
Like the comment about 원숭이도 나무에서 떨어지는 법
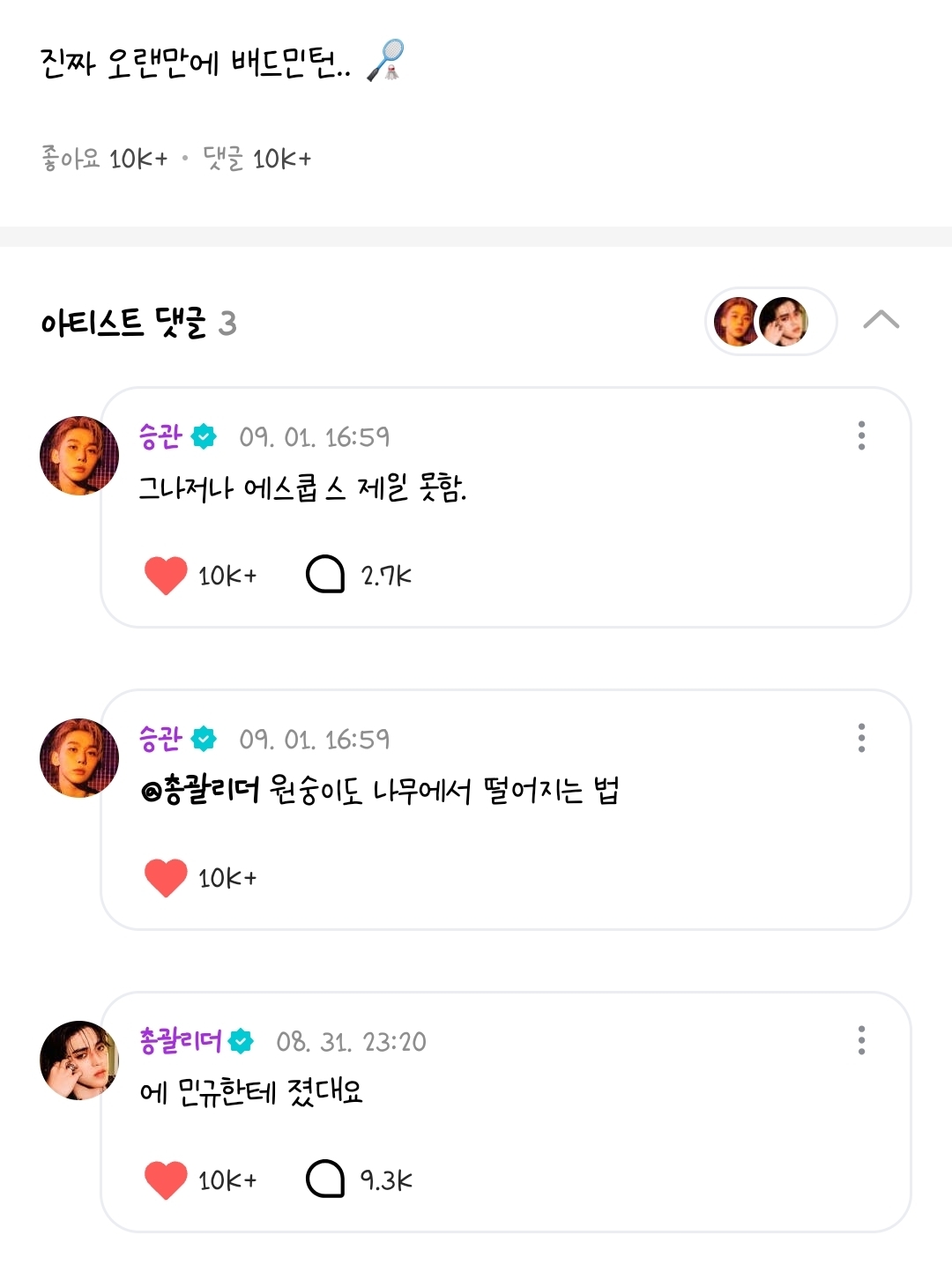pyautogui.click(x=166, y=878)
